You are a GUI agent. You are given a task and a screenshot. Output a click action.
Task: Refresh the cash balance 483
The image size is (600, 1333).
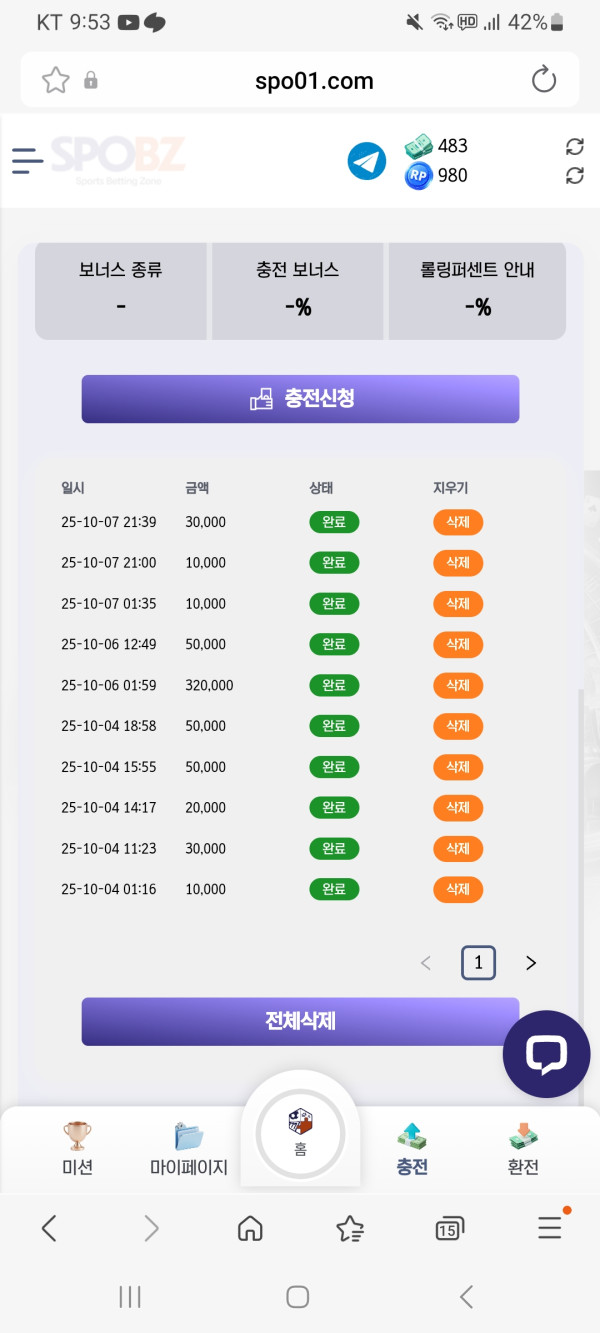(574, 146)
